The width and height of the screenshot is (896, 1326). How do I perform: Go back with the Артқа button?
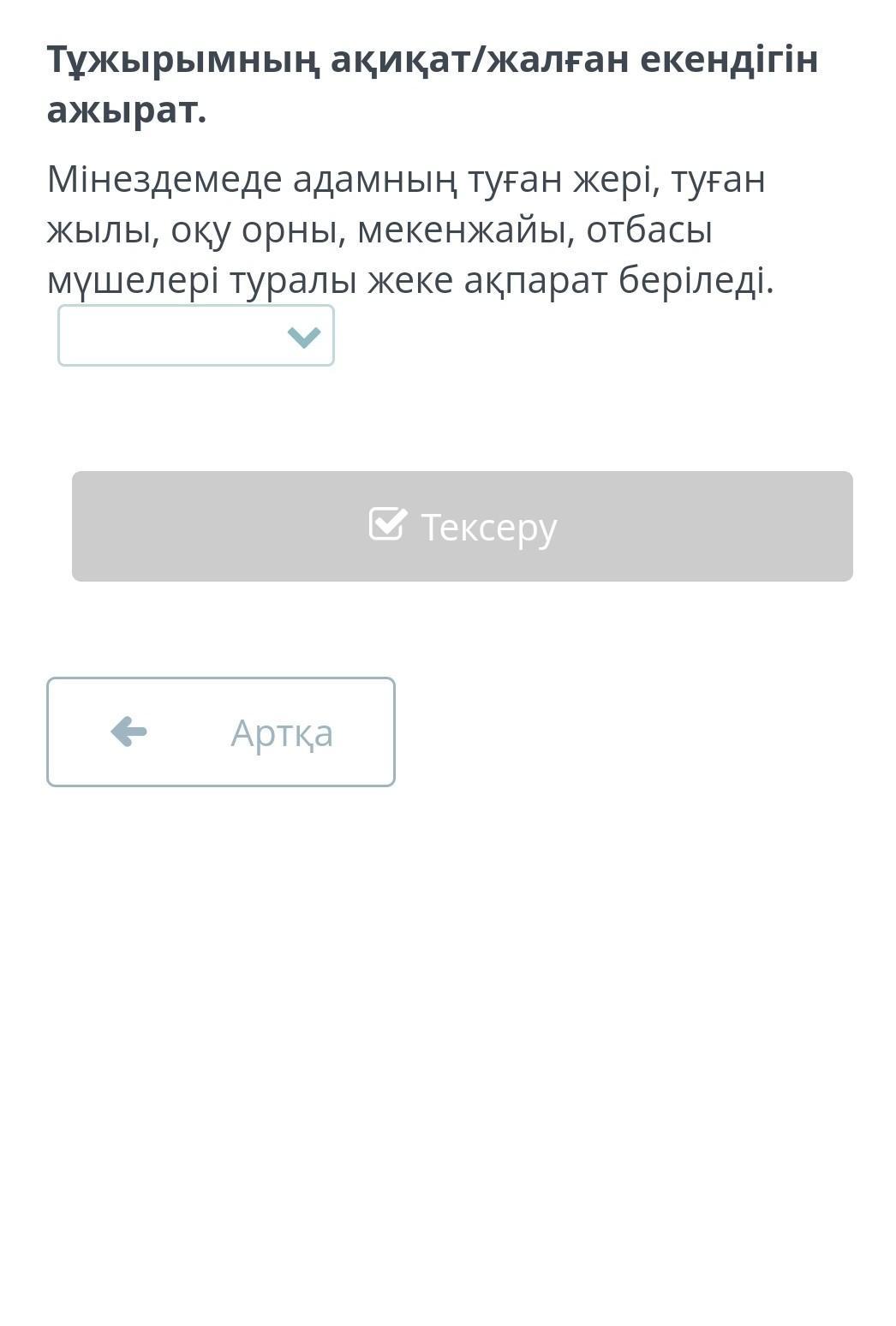(221, 732)
